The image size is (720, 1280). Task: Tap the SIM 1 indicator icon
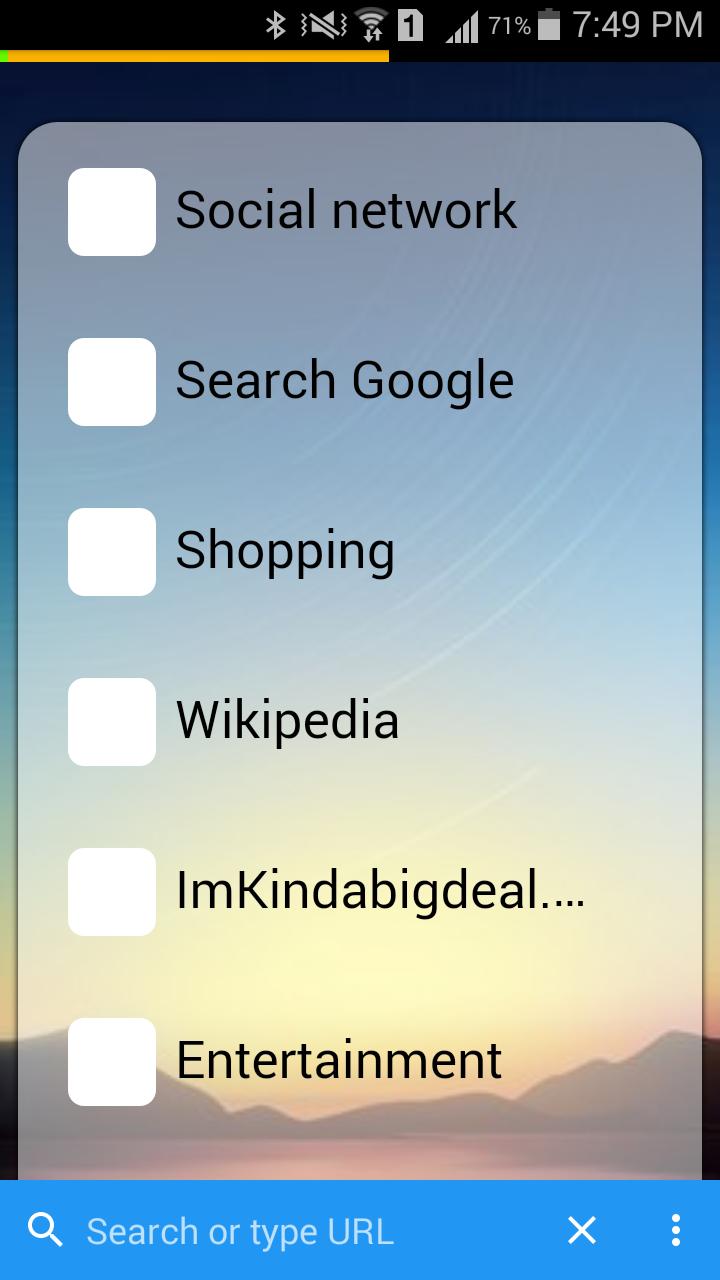412,25
